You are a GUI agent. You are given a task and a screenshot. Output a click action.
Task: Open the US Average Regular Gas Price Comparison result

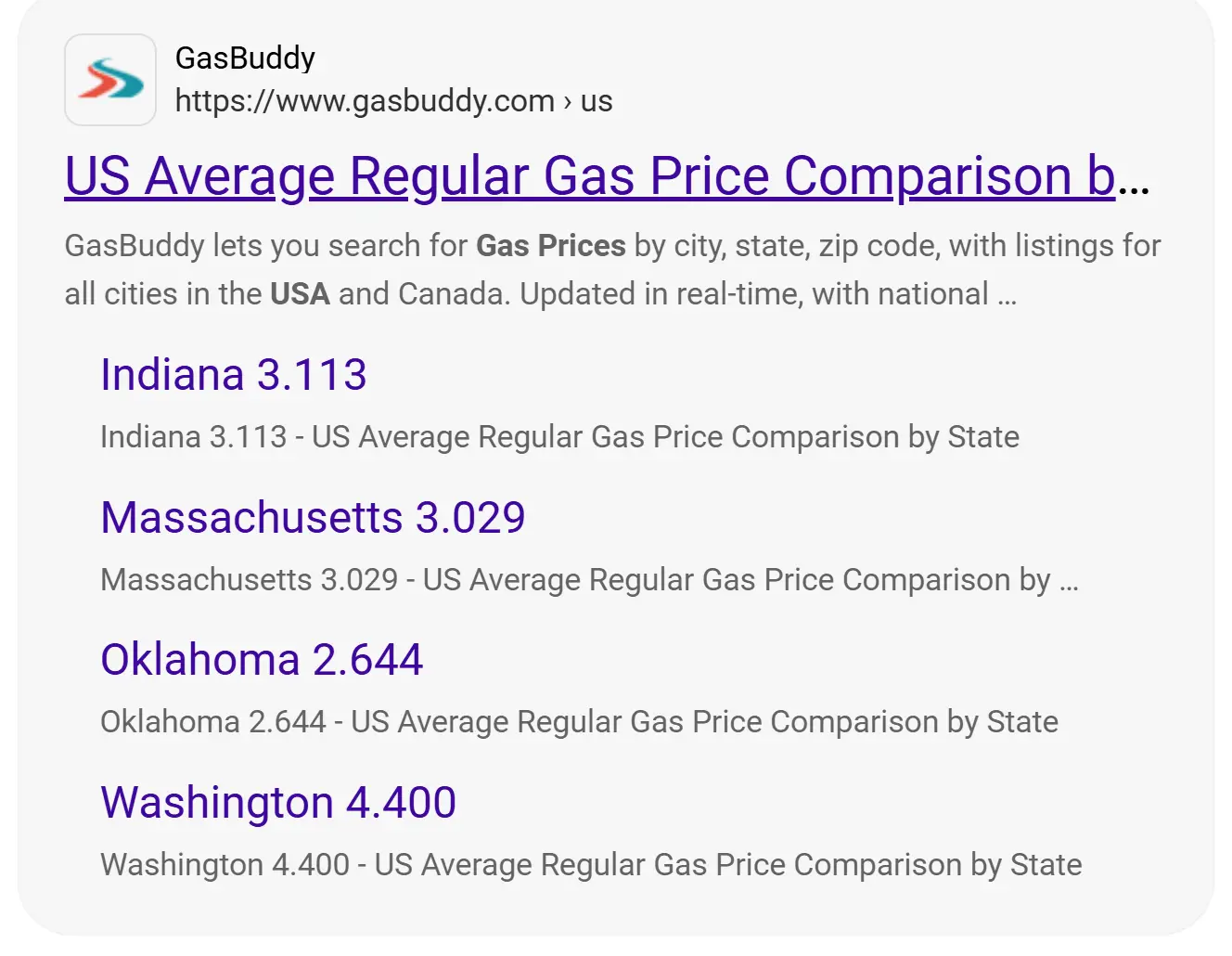[x=590, y=175]
